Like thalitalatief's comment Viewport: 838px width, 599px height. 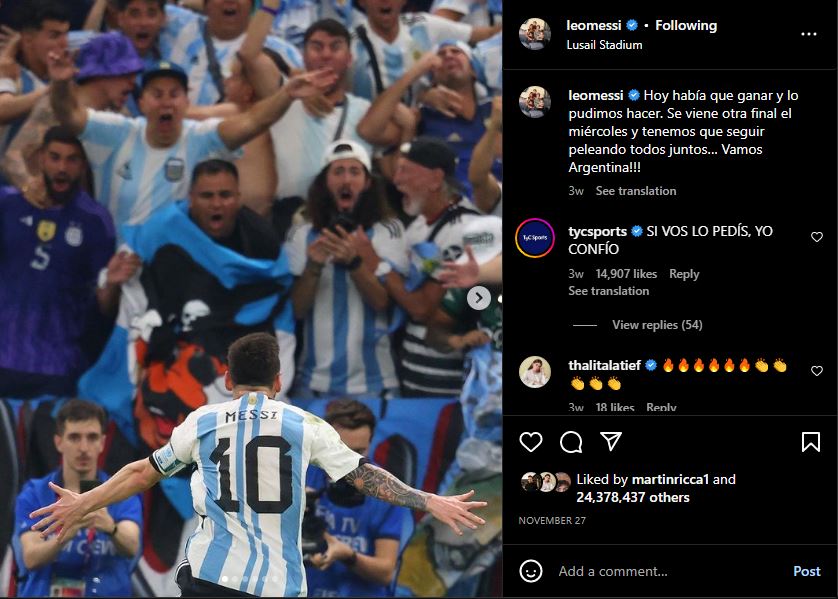817,371
